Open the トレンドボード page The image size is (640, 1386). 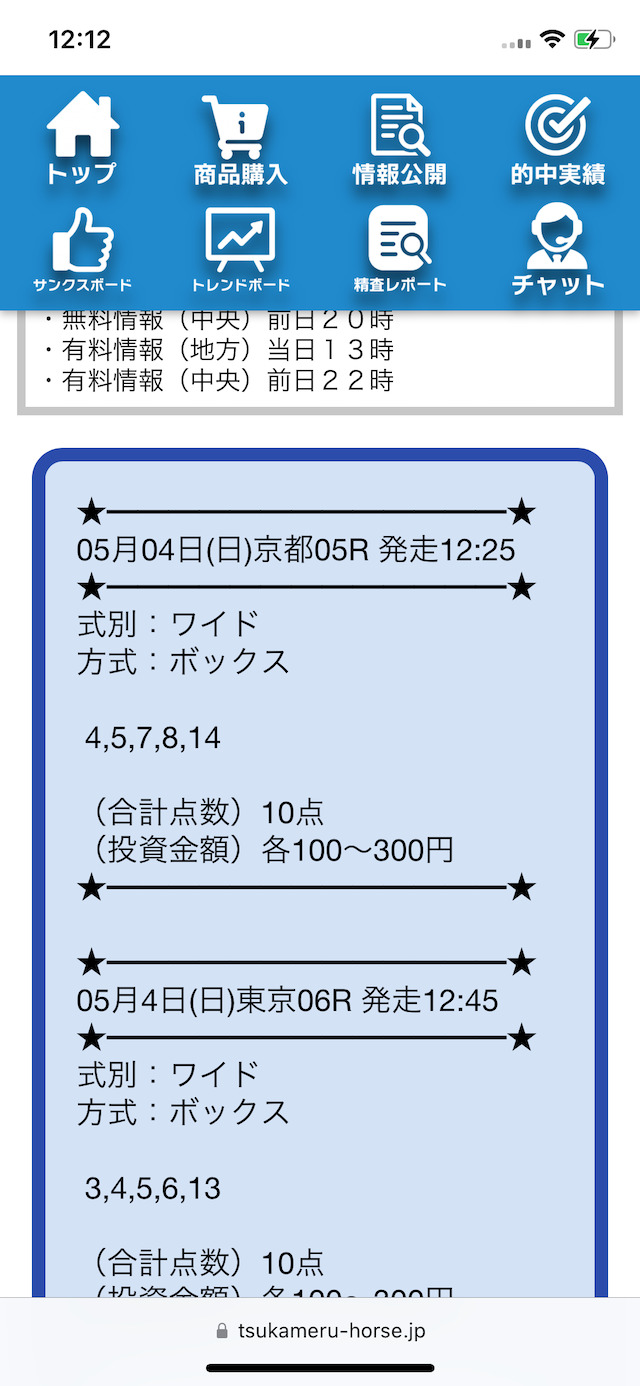pyautogui.click(x=240, y=250)
